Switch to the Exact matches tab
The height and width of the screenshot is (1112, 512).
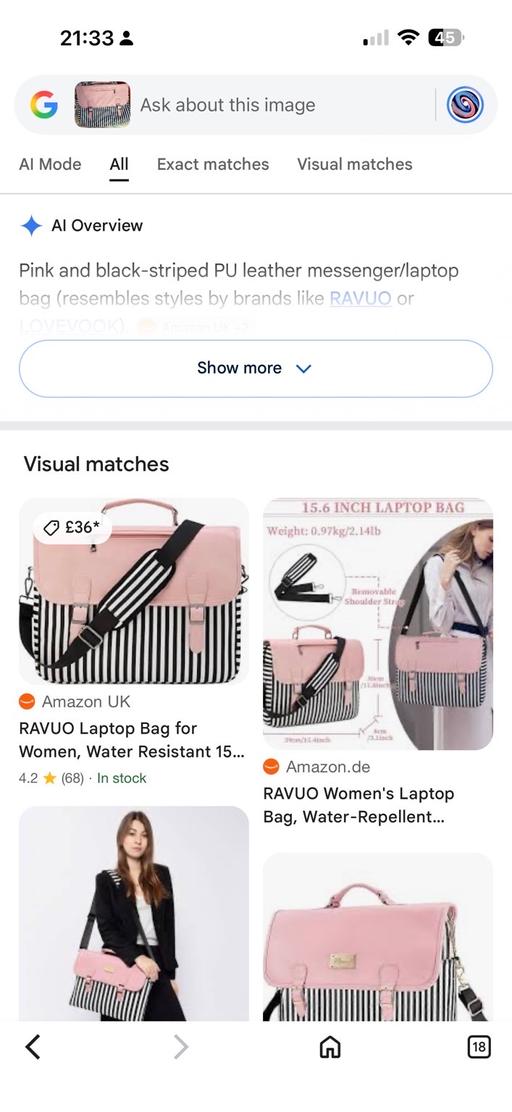[213, 164]
